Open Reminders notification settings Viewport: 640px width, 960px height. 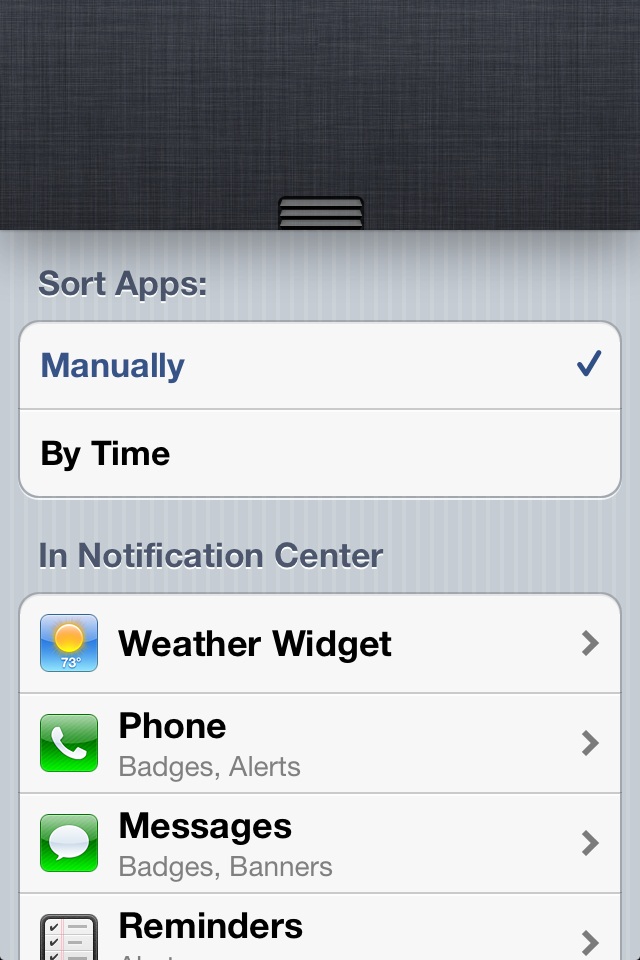(x=320, y=930)
